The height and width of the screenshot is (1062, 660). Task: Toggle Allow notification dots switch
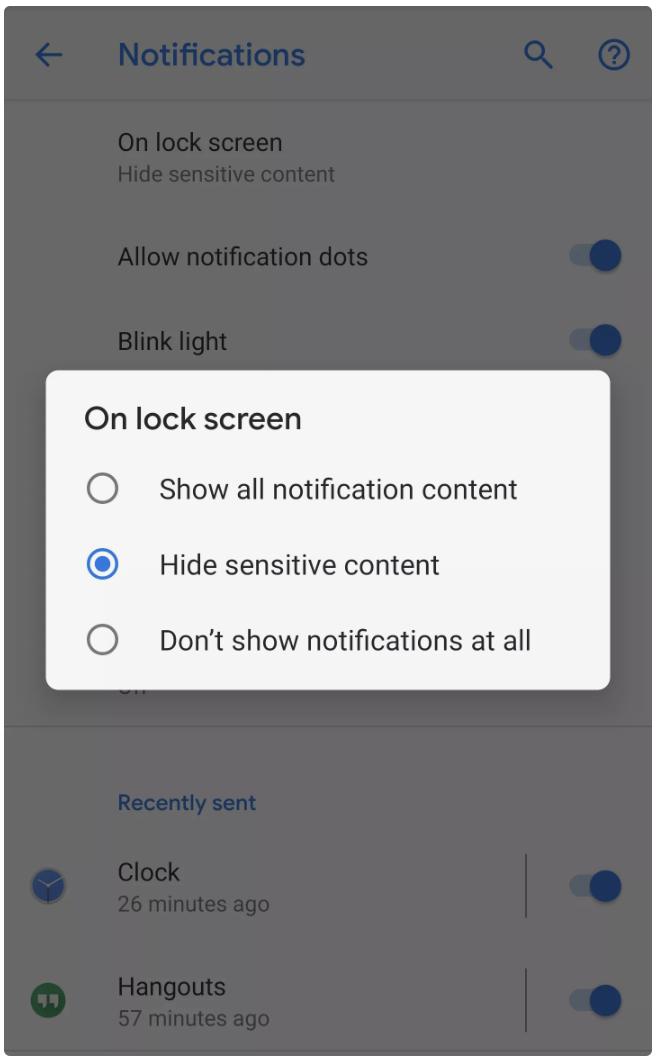coord(596,256)
